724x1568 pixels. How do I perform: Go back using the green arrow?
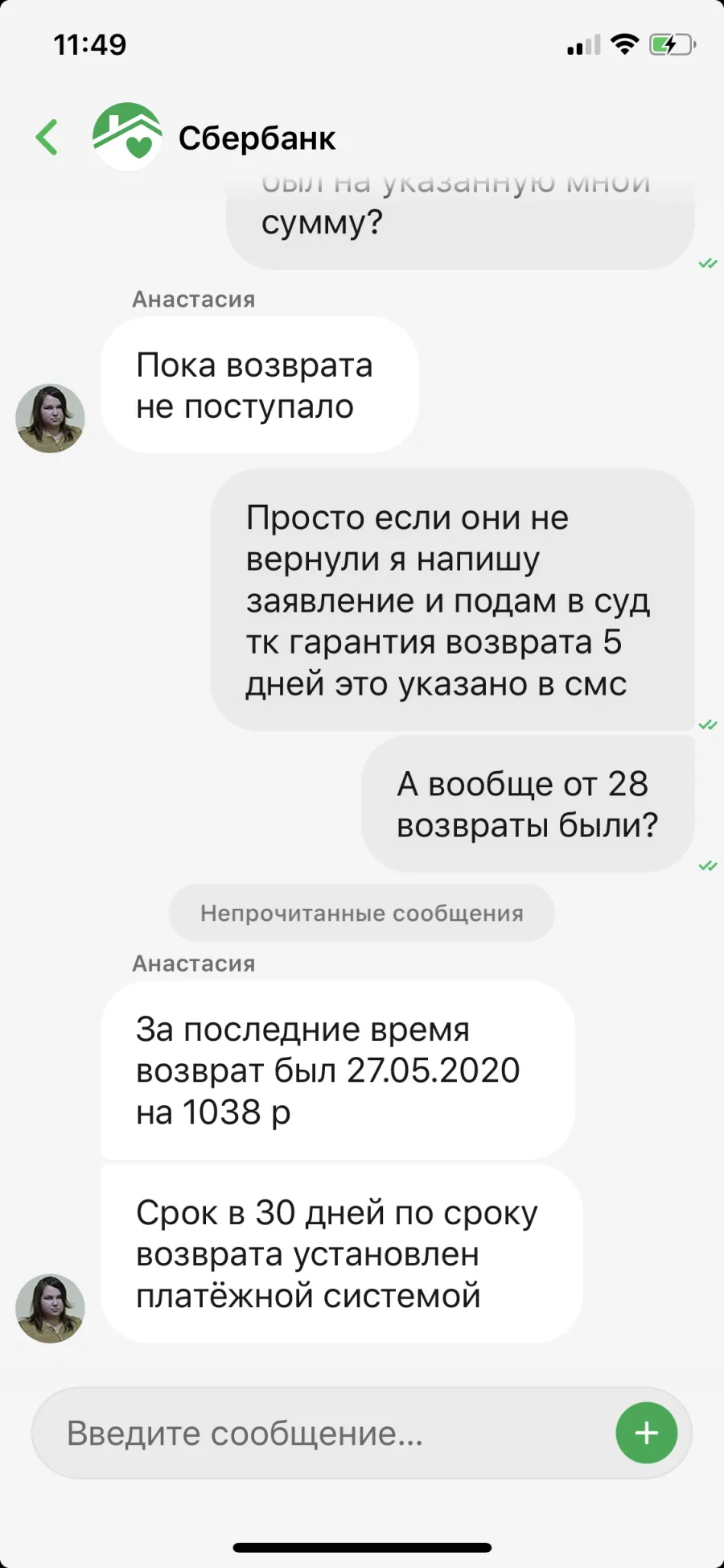[x=47, y=137]
